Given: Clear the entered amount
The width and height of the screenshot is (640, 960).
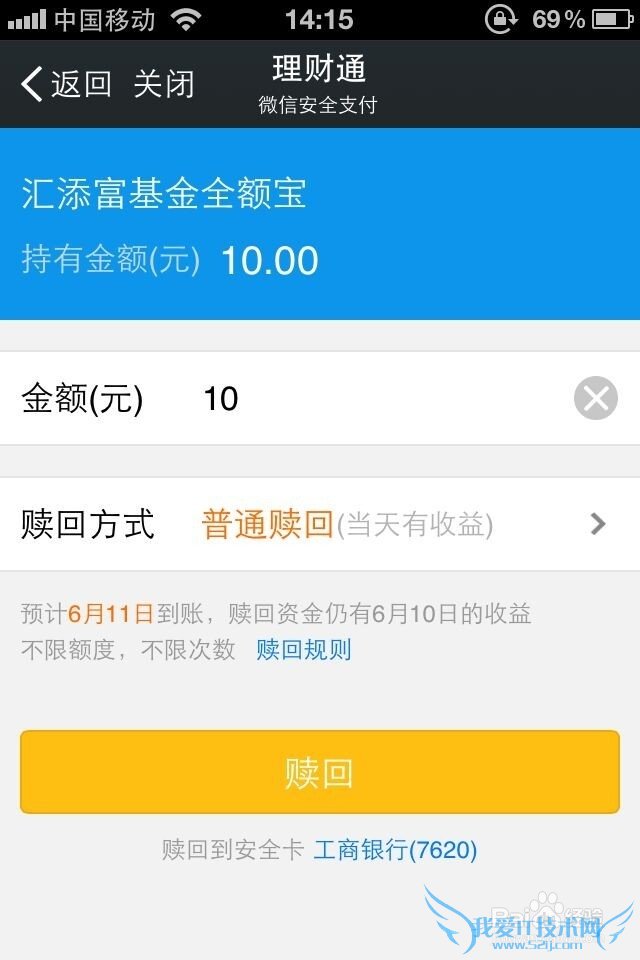Looking at the screenshot, I should 596,399.
